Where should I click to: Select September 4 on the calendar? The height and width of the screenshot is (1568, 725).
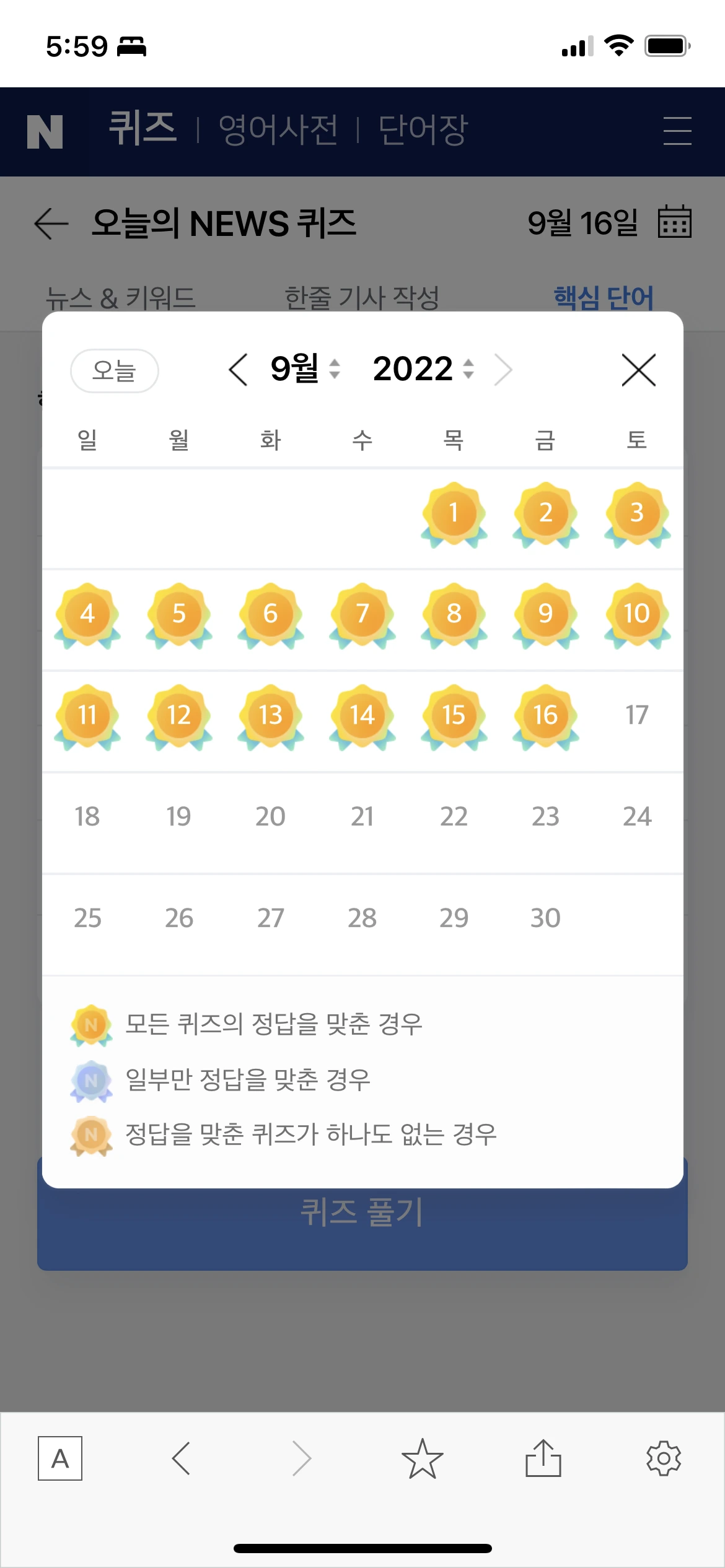(x=87, y=616)
